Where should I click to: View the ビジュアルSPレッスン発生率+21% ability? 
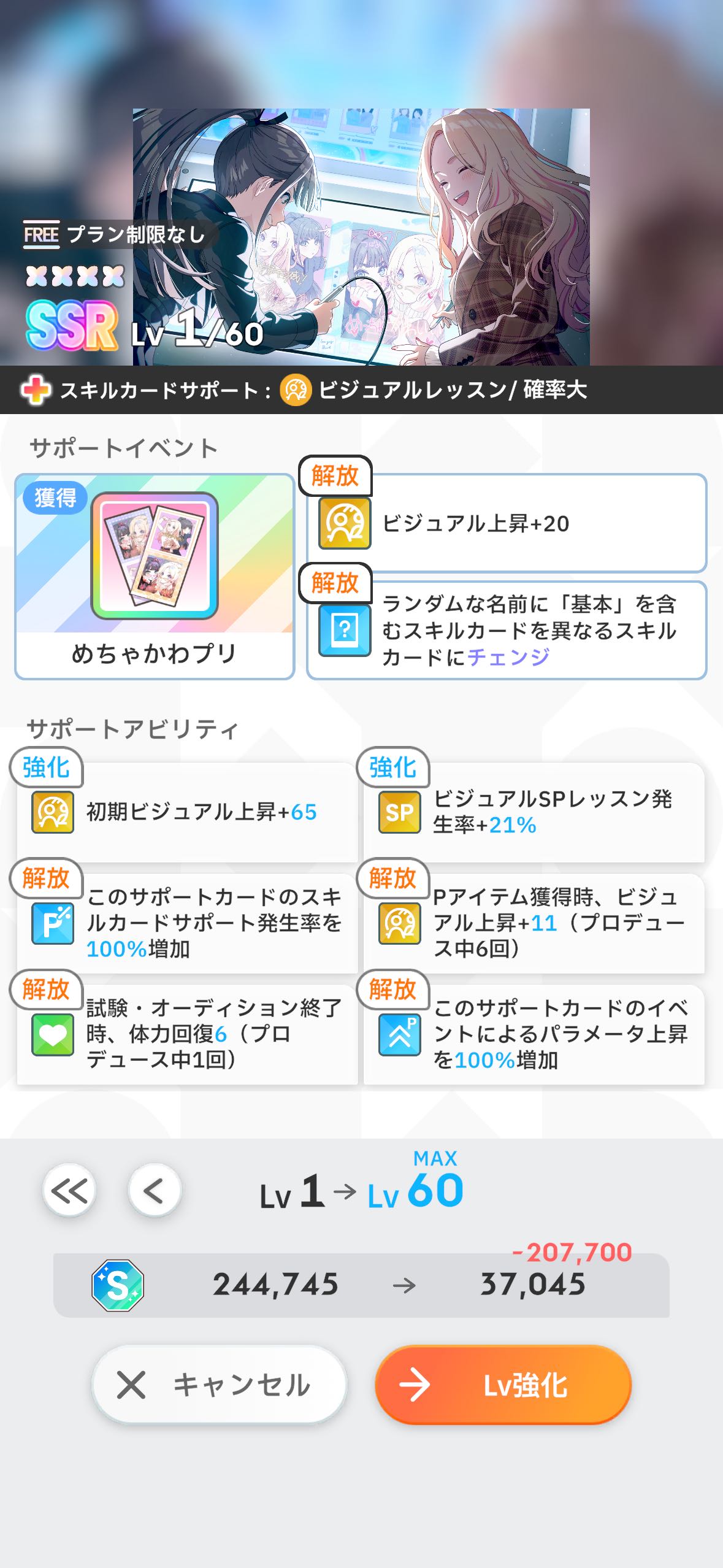(534, 812)
